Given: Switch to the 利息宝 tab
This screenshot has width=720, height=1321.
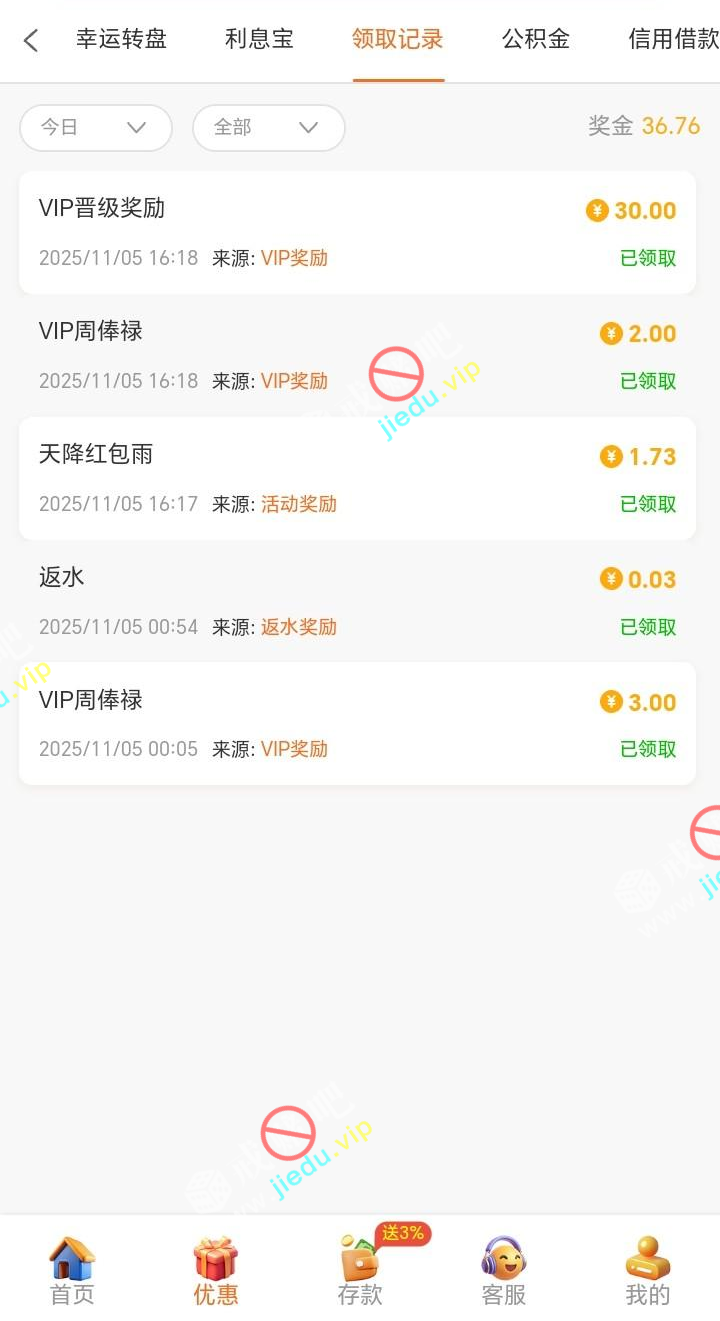Looking at the screenshot, I should click(259, 40).
